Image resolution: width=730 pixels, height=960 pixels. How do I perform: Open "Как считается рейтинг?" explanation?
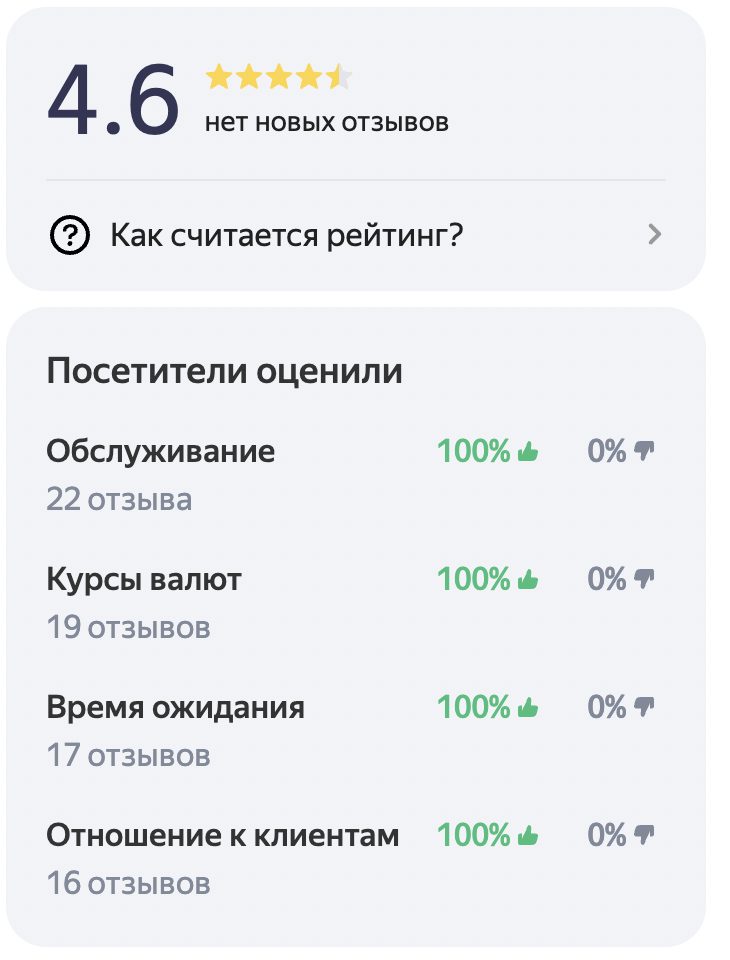[287, 236]
